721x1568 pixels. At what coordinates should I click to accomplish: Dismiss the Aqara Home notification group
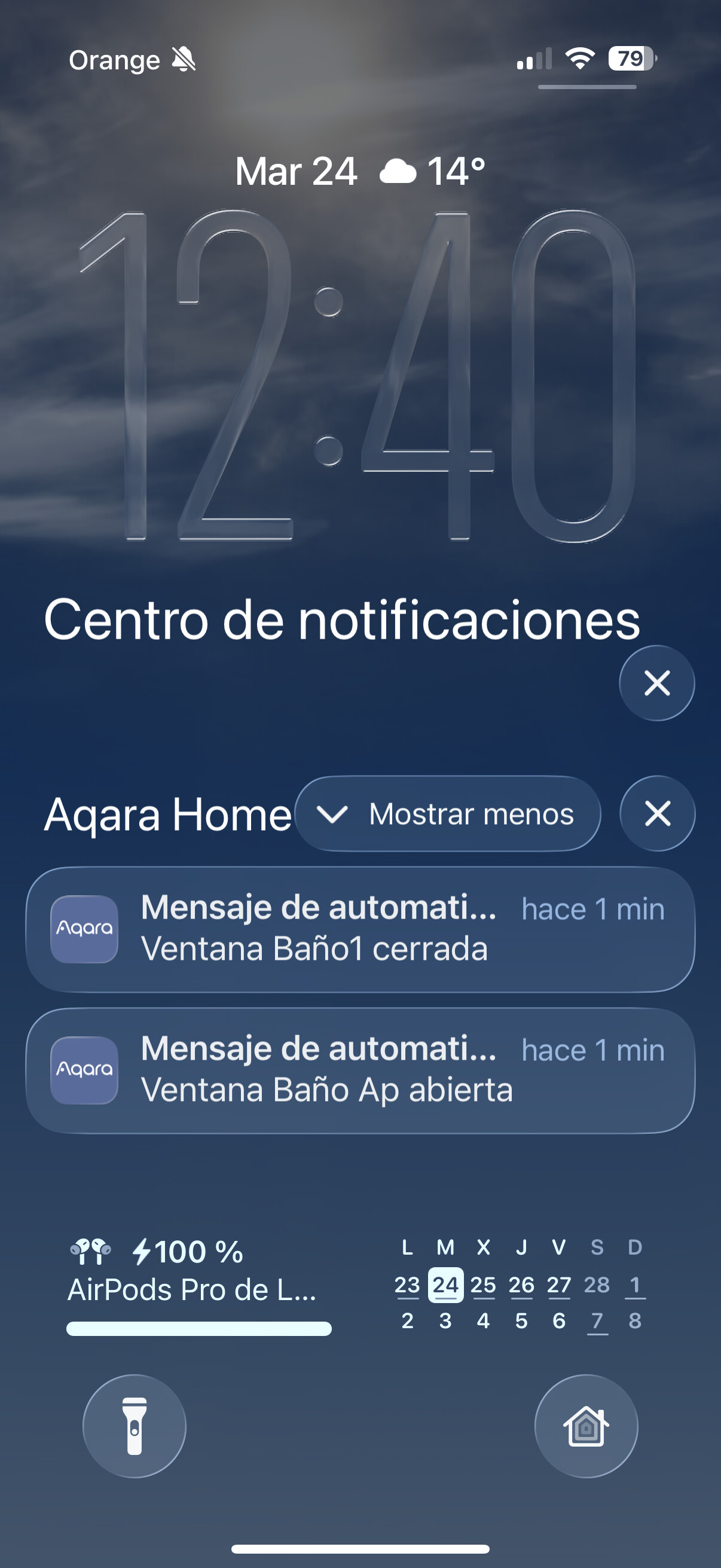(657, 814)
